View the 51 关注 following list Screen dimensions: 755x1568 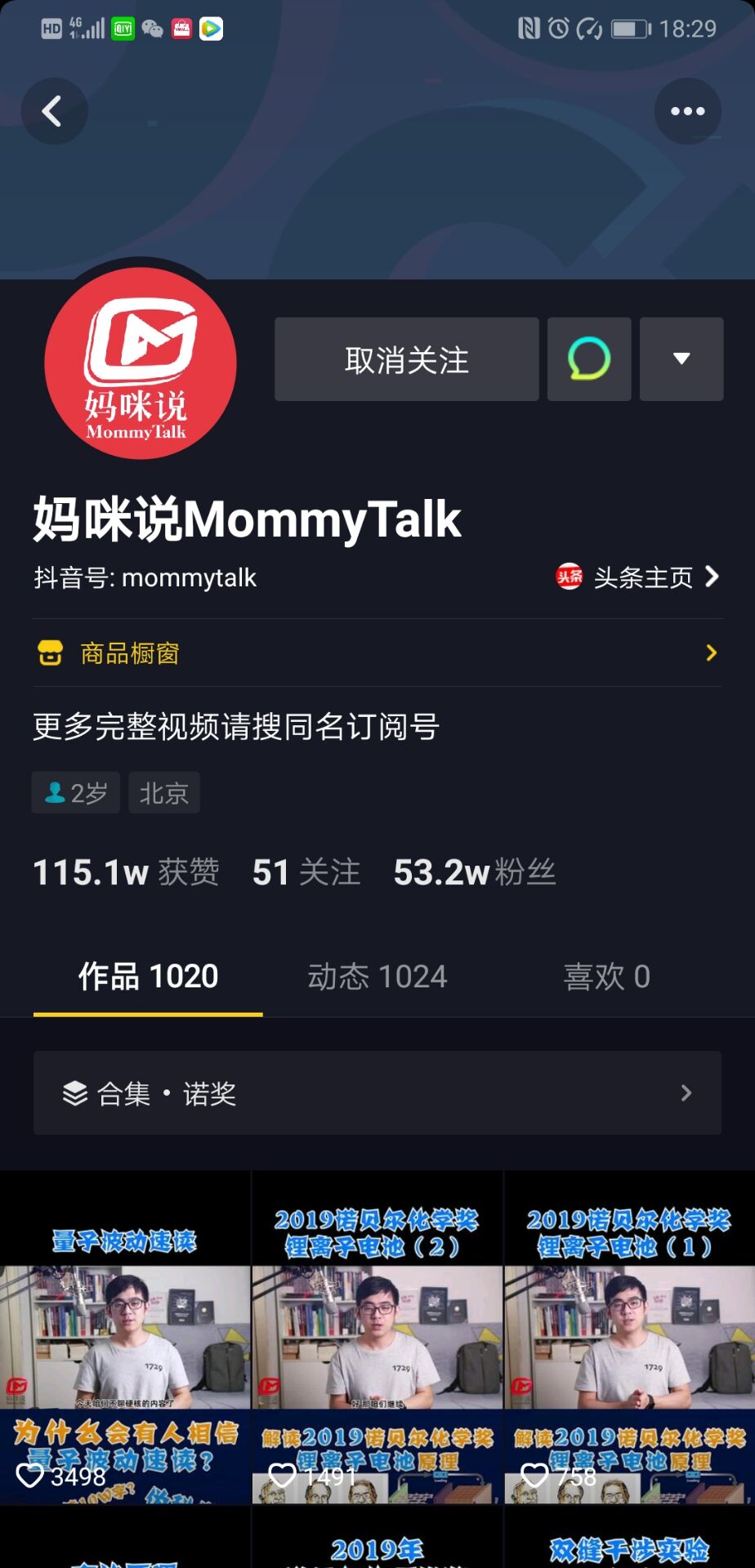point(306,872)
